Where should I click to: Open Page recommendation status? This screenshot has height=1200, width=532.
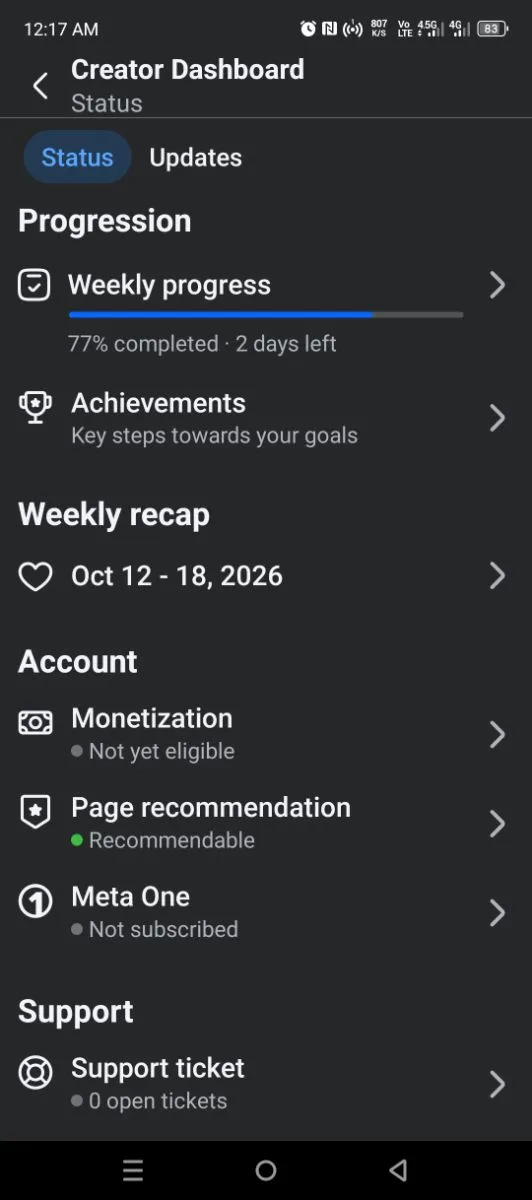pos(266,823)
